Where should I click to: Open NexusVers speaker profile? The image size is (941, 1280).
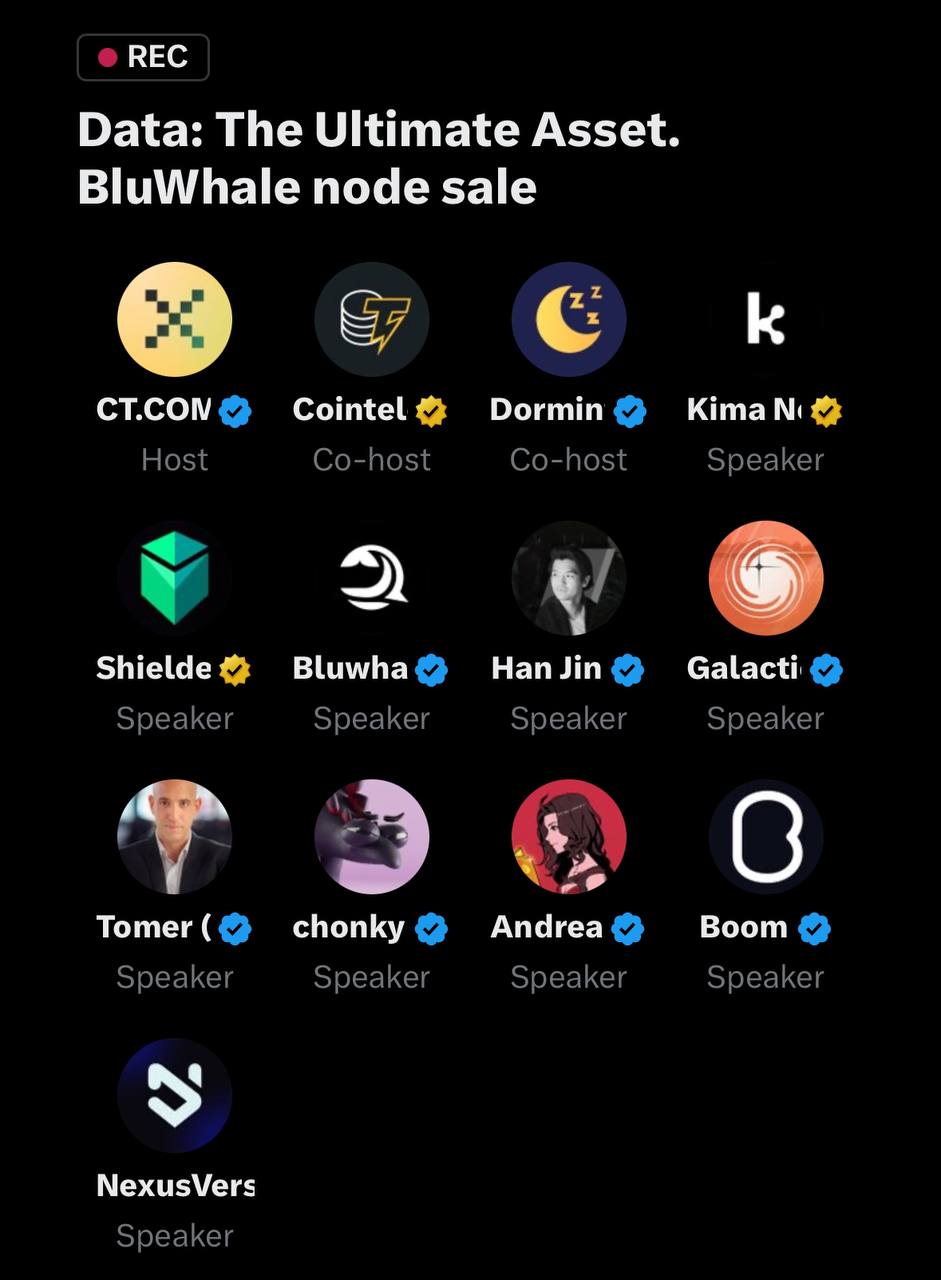coord(174,1095)
